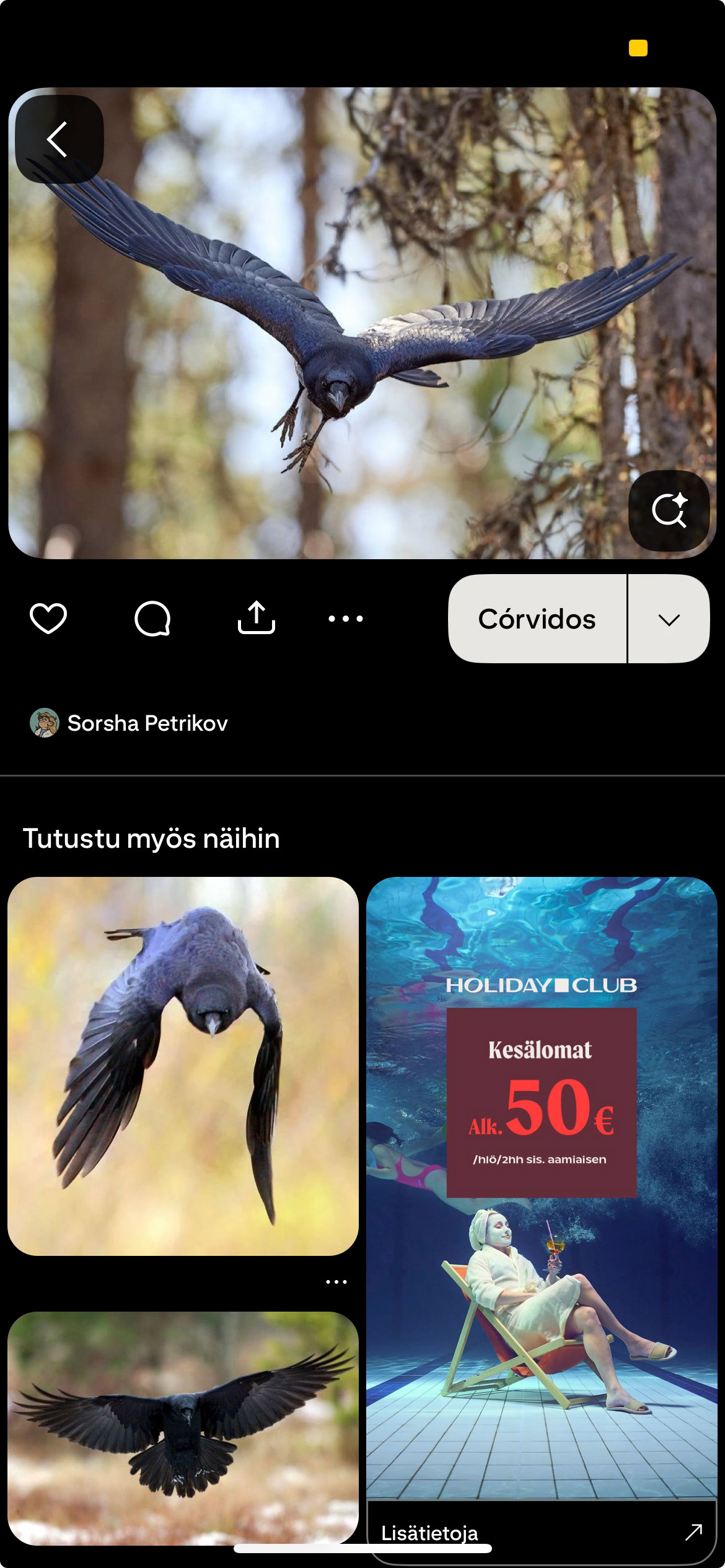Open the pin's more options menu
The image size is (725, 1568).
pos(346,618)
